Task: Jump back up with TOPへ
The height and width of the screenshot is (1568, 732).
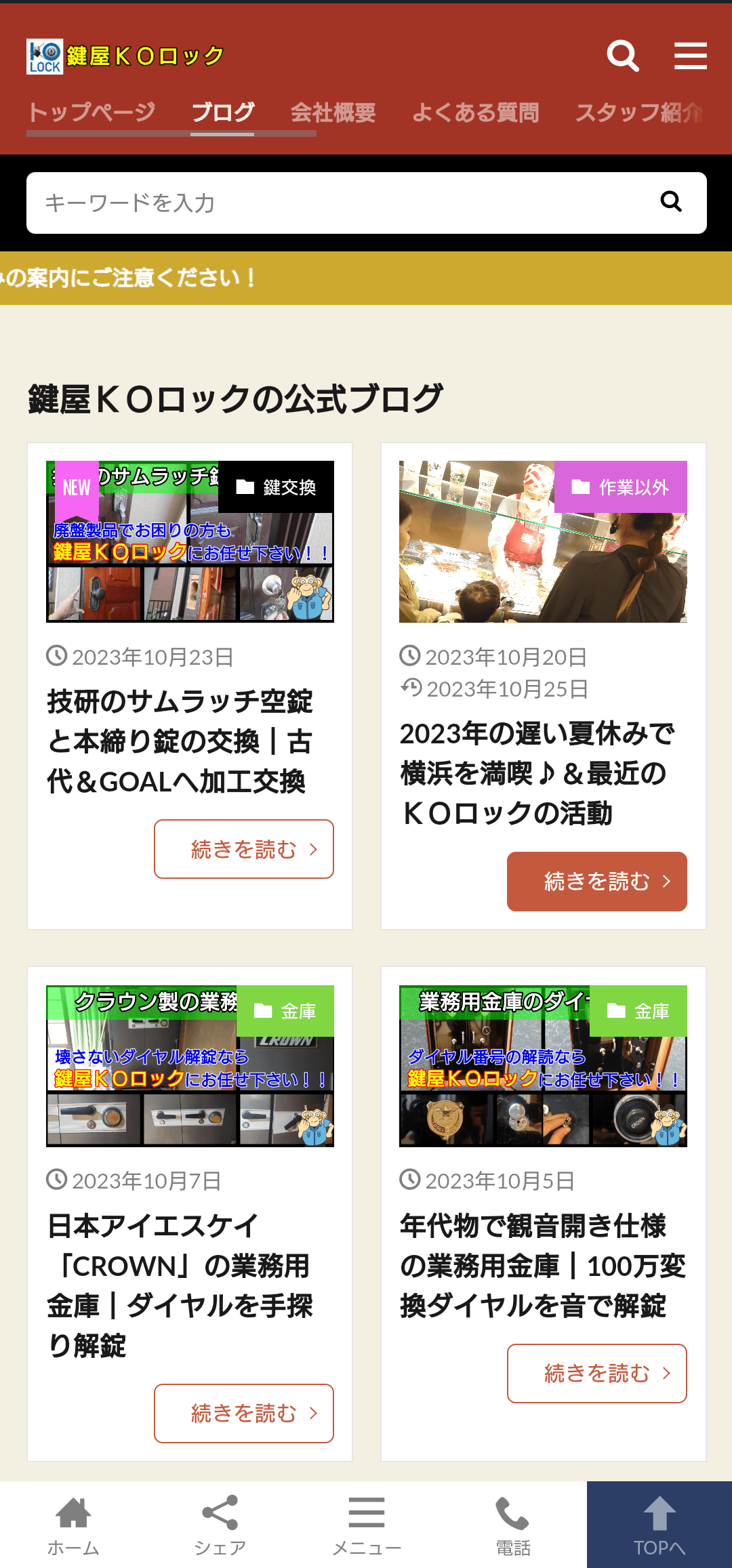Action: [659, 1525]
